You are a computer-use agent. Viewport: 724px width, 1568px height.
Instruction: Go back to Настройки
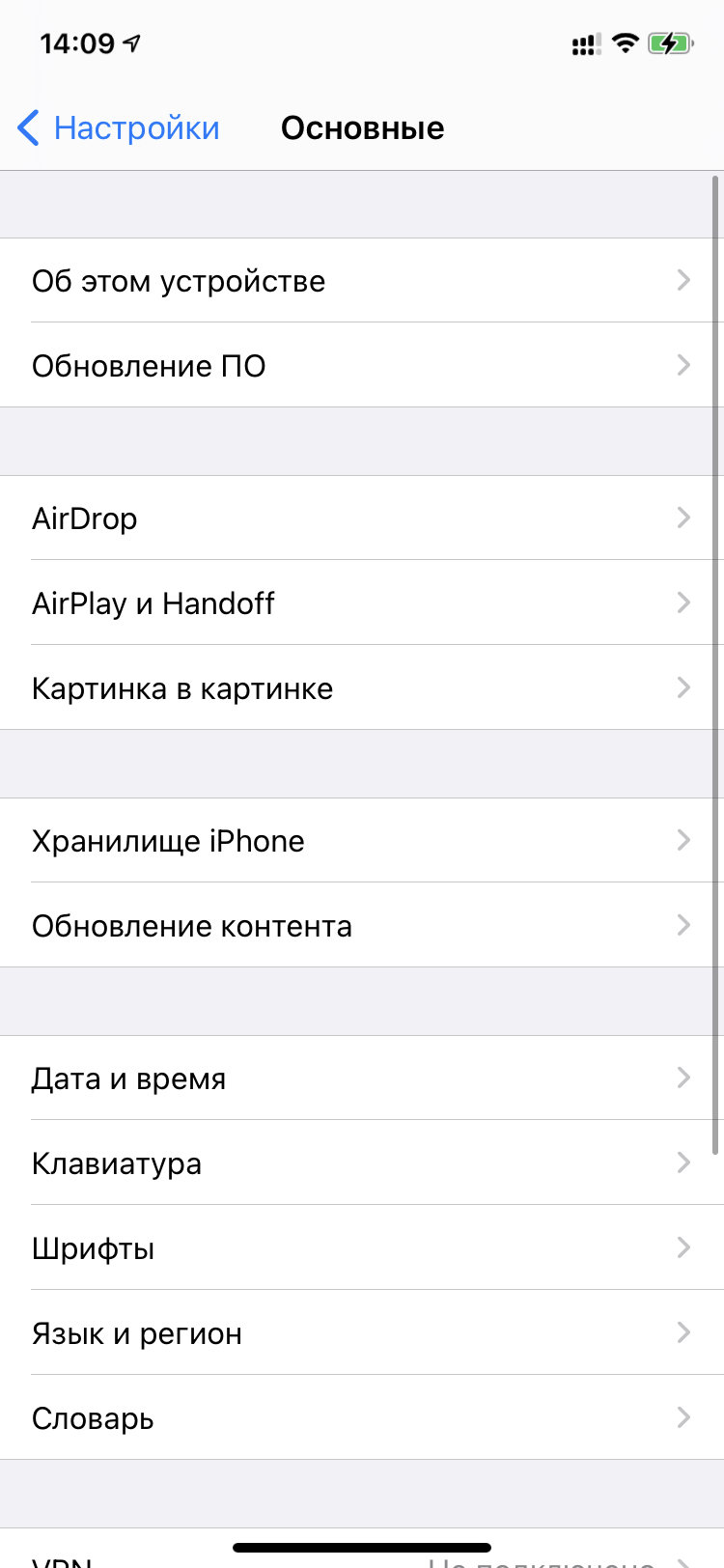pyautogui.click(x=120, y=127)
